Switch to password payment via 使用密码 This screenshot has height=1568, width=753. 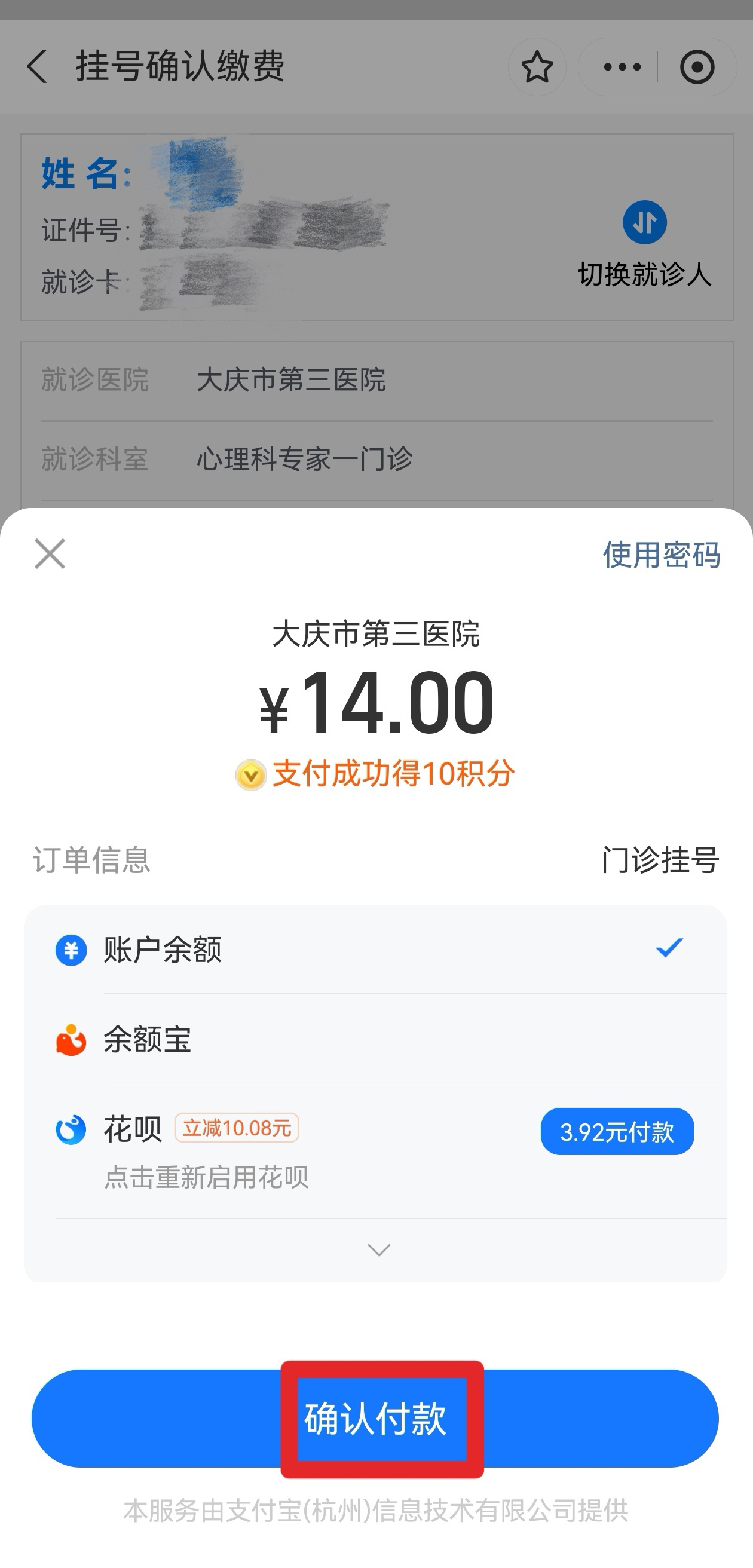(662, 554)
